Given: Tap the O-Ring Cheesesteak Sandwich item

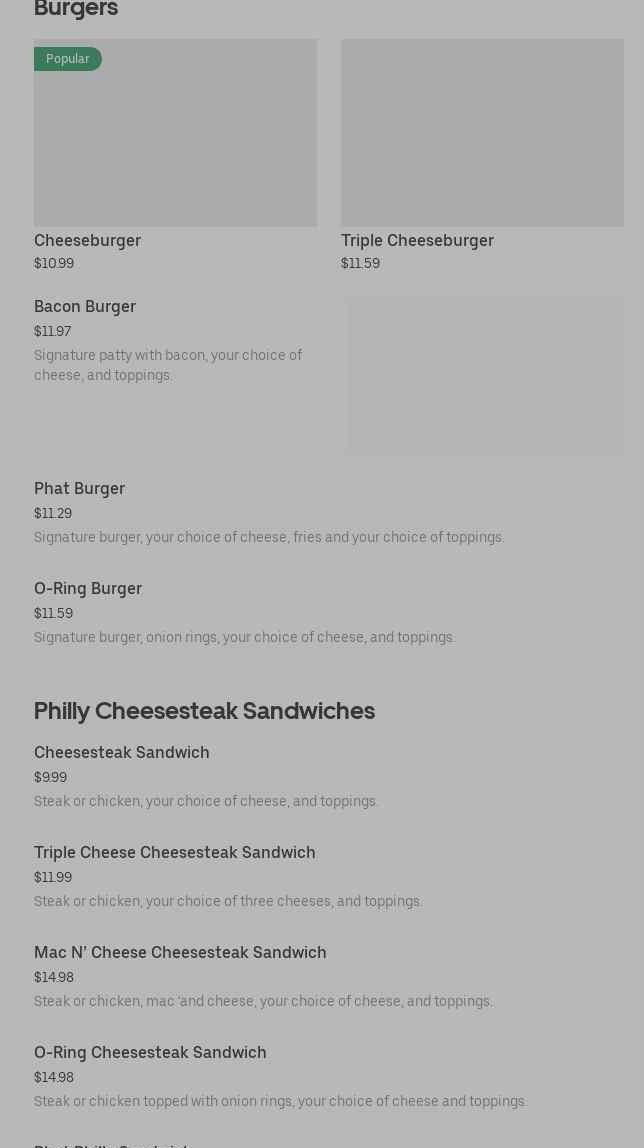Looking at the screenshot, I should (x=329, y=1076).
